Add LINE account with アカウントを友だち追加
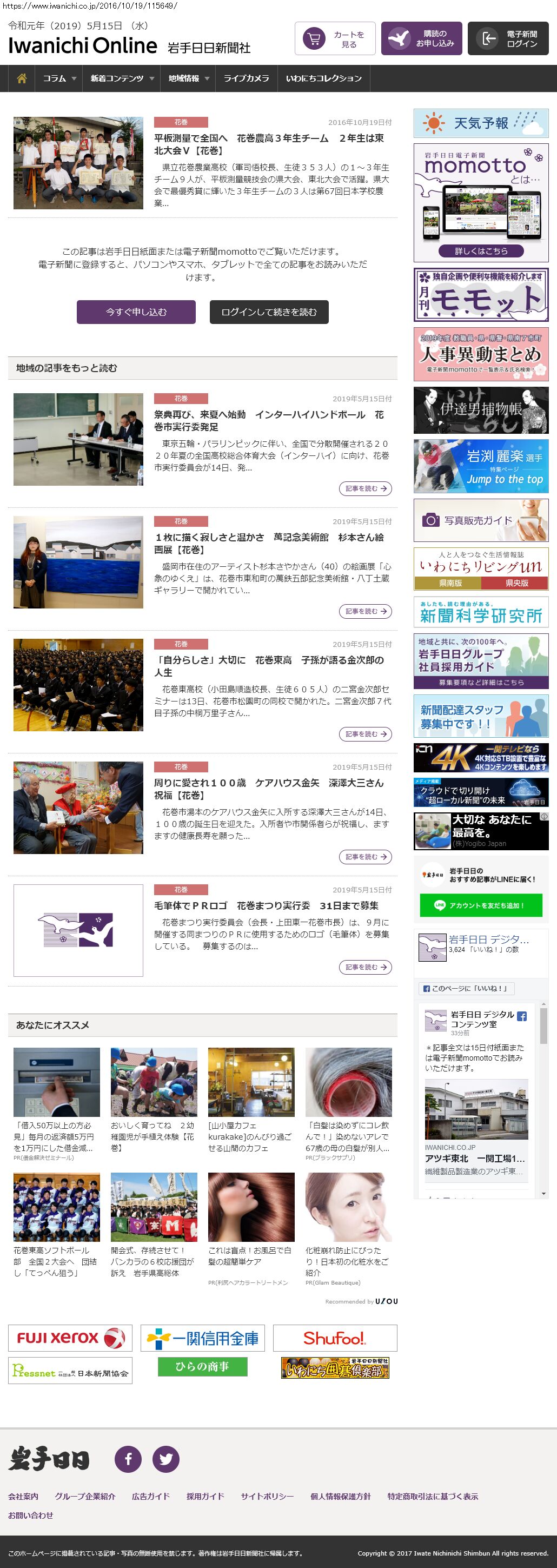The width and height of the screenshot is (557, 1568). [x=480, y=905]
